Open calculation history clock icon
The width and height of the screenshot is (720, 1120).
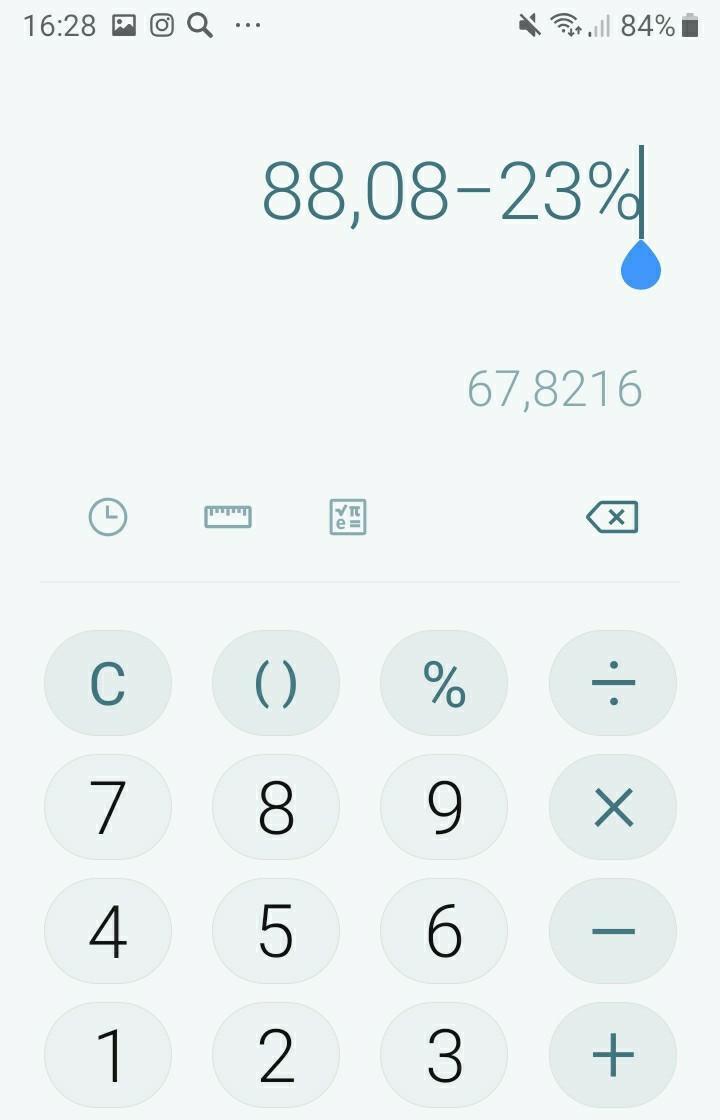click(x=108, y=517)
